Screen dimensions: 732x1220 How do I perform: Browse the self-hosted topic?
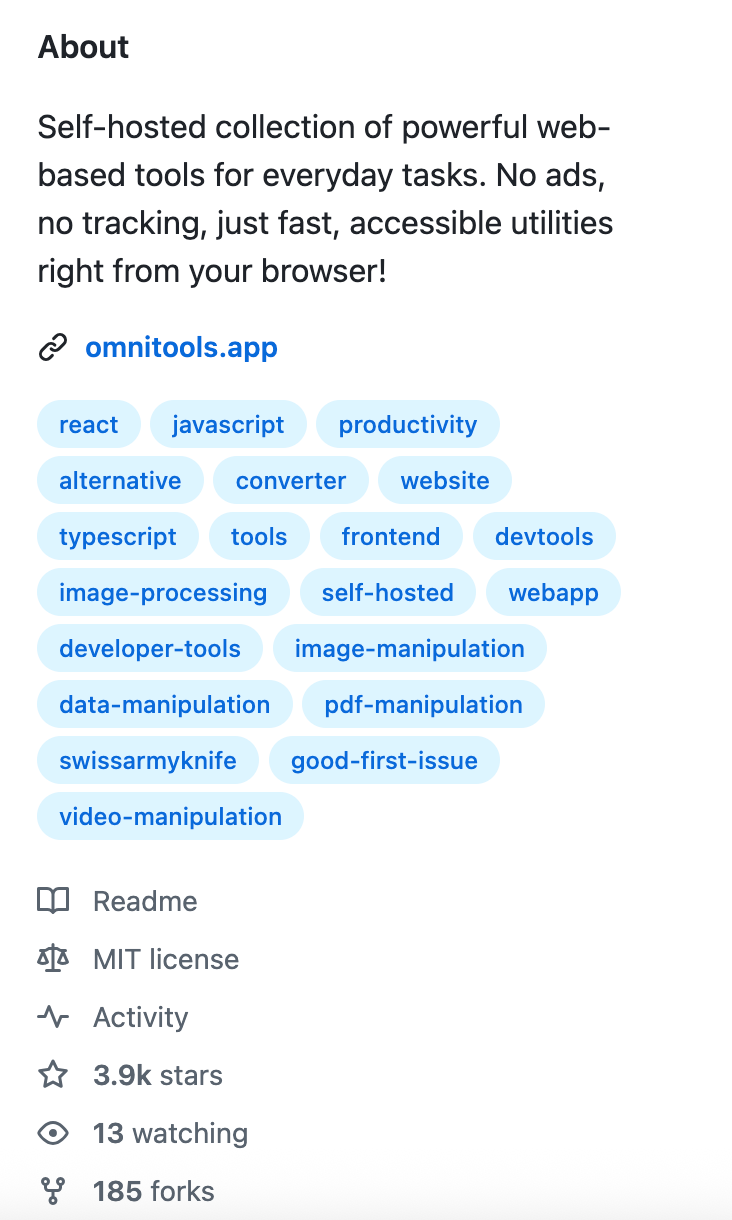point(387,593)
